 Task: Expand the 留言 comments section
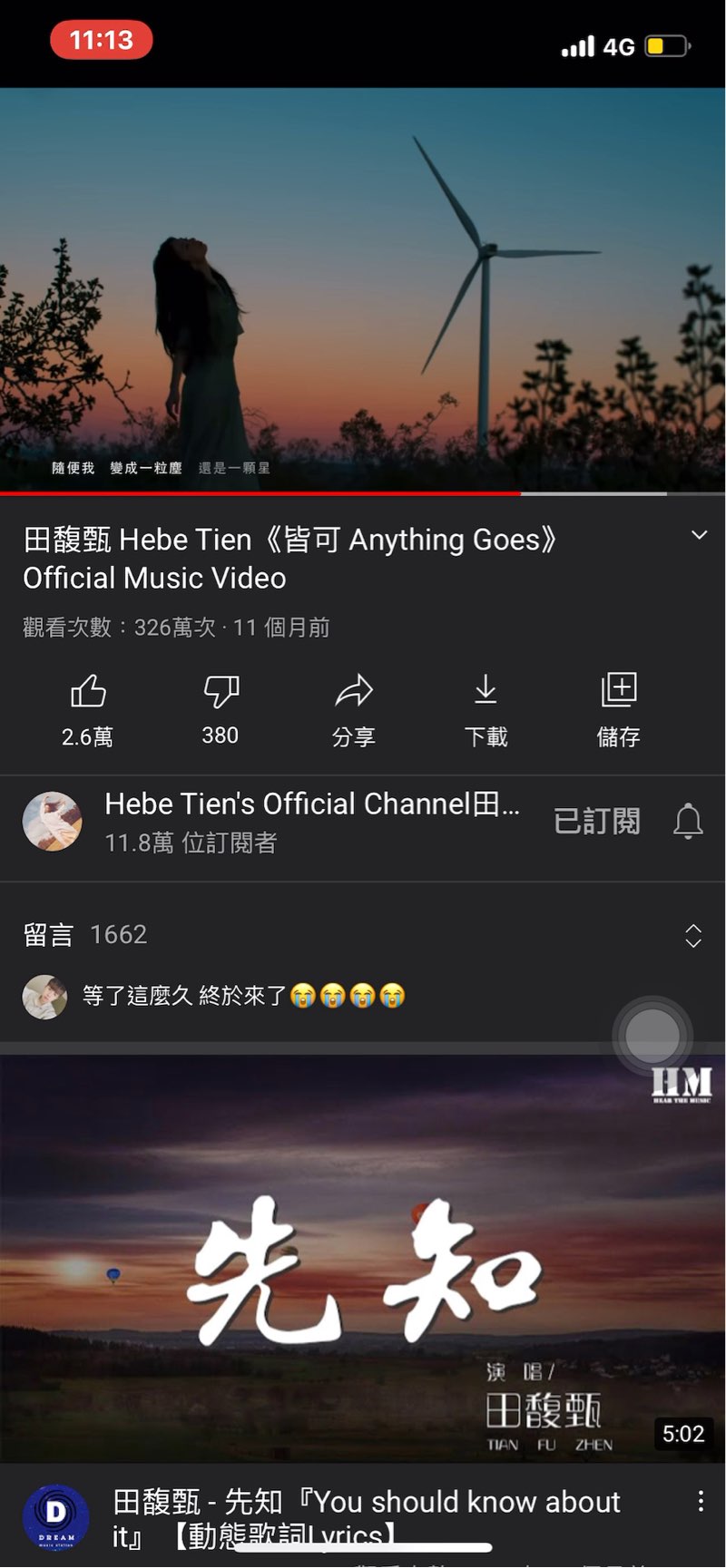pos(692,935)
